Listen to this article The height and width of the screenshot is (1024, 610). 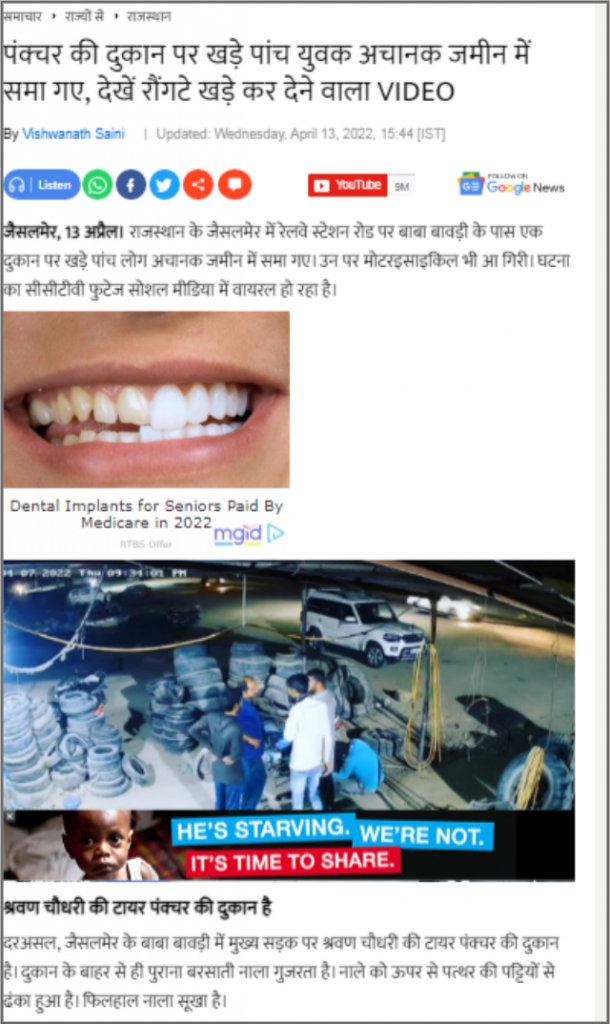pos(42,185)
